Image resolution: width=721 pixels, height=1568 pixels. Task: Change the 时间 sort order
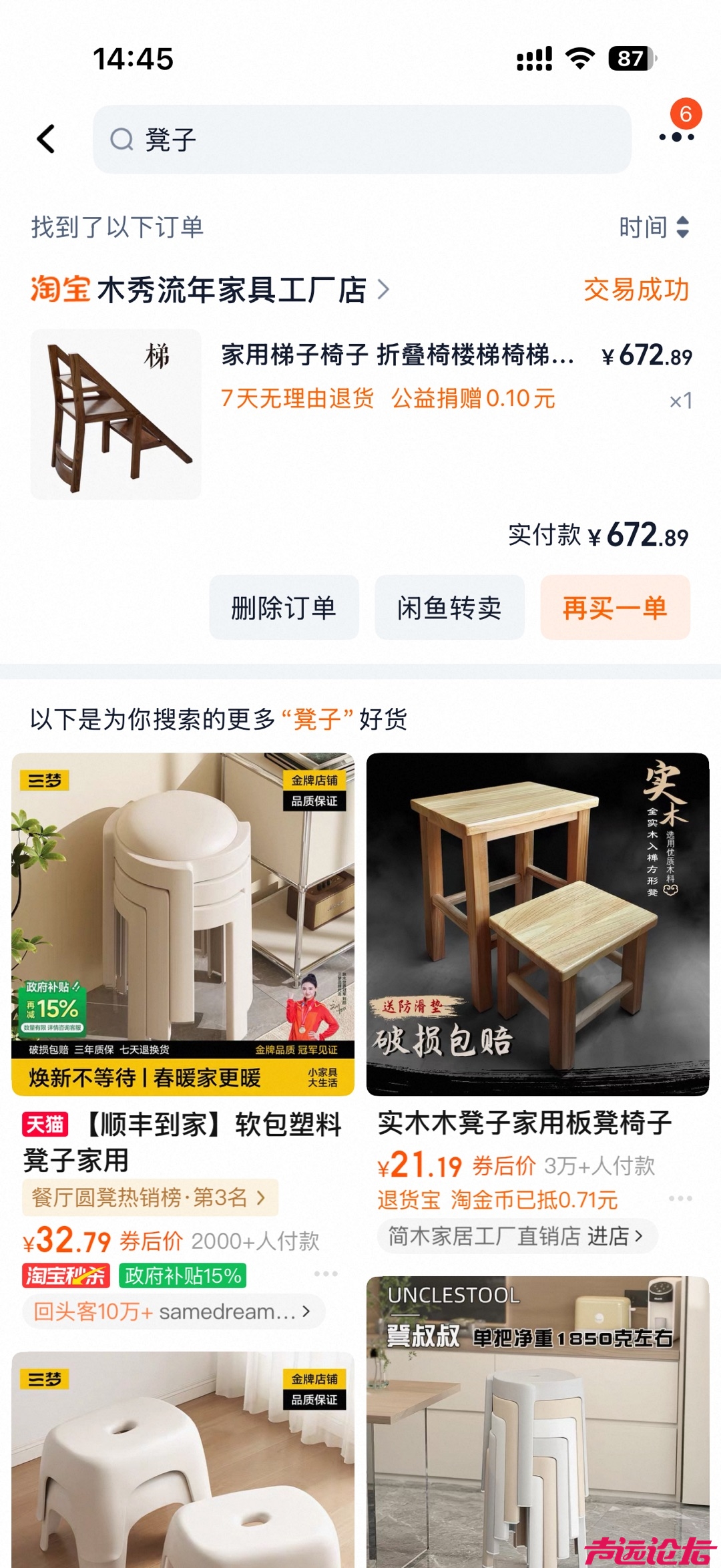point(653,227)
